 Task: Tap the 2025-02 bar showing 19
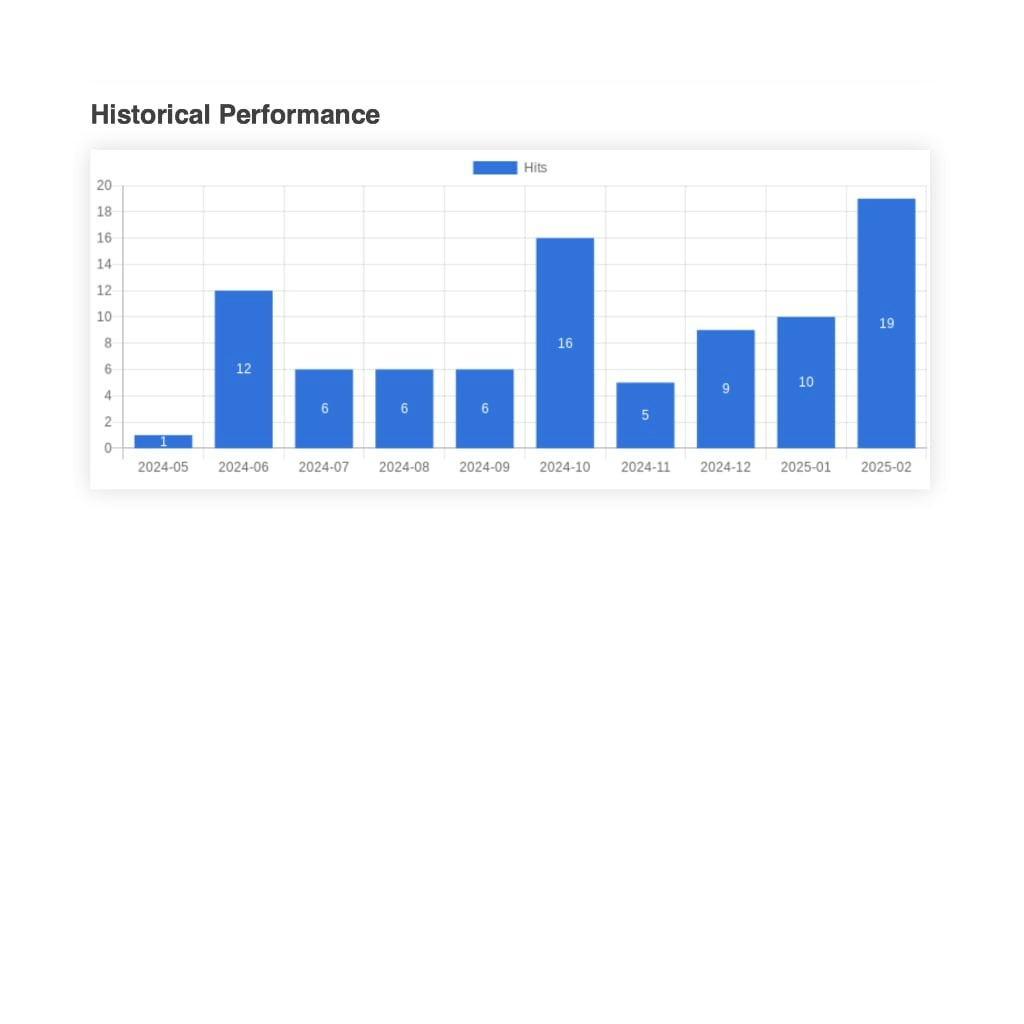click(886, 323)
